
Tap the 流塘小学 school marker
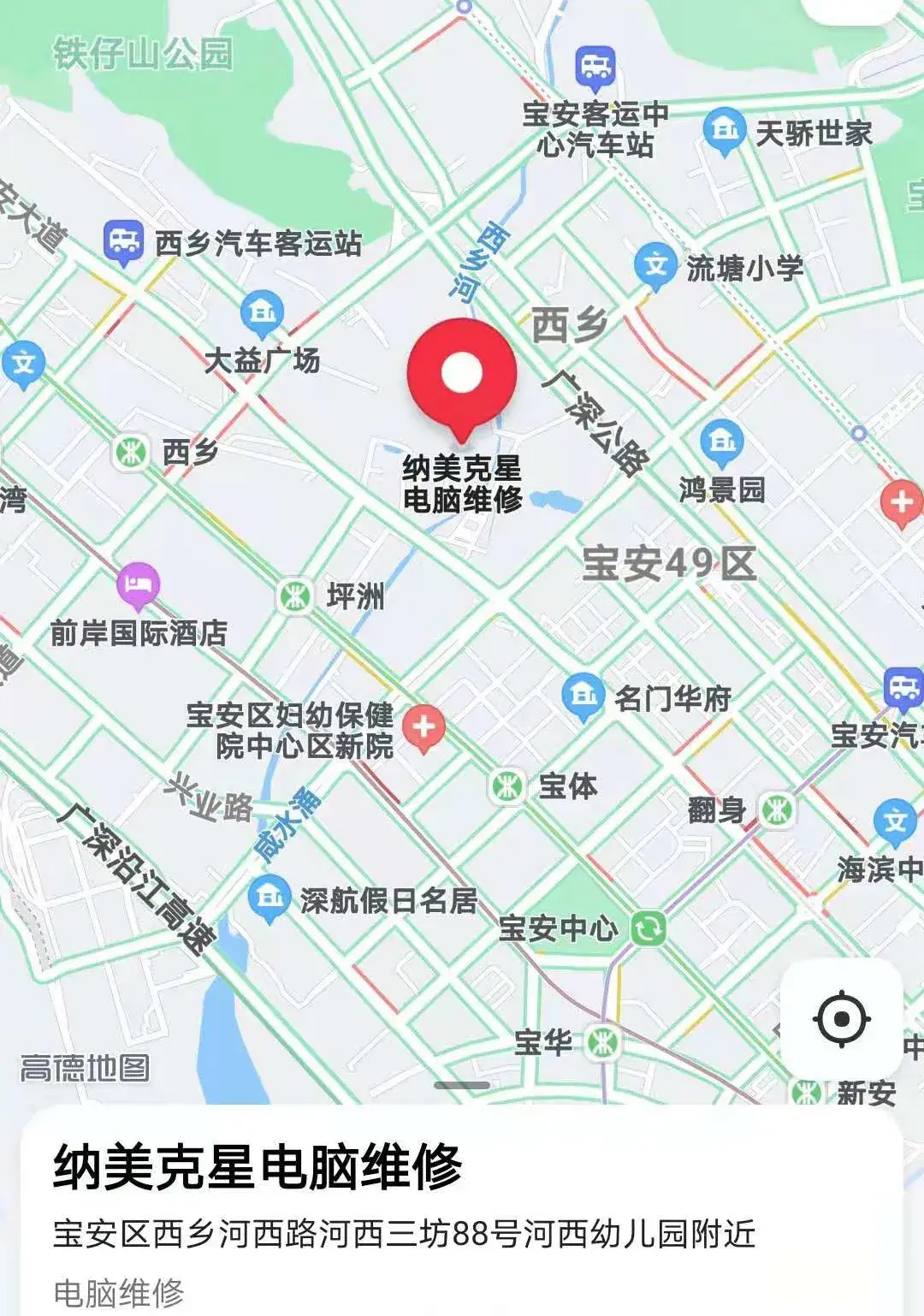coord(655,266)
